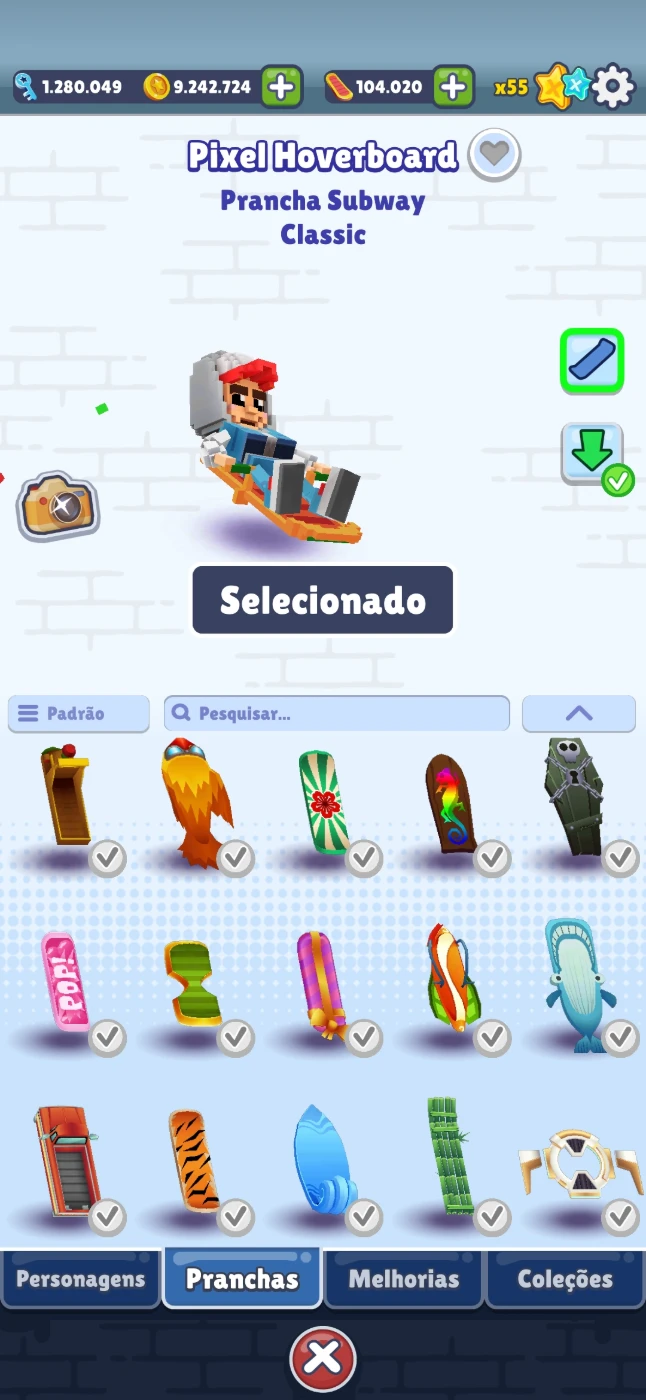Collapse the board list with the chevron
646x1400 pixels.
(579, 714)
